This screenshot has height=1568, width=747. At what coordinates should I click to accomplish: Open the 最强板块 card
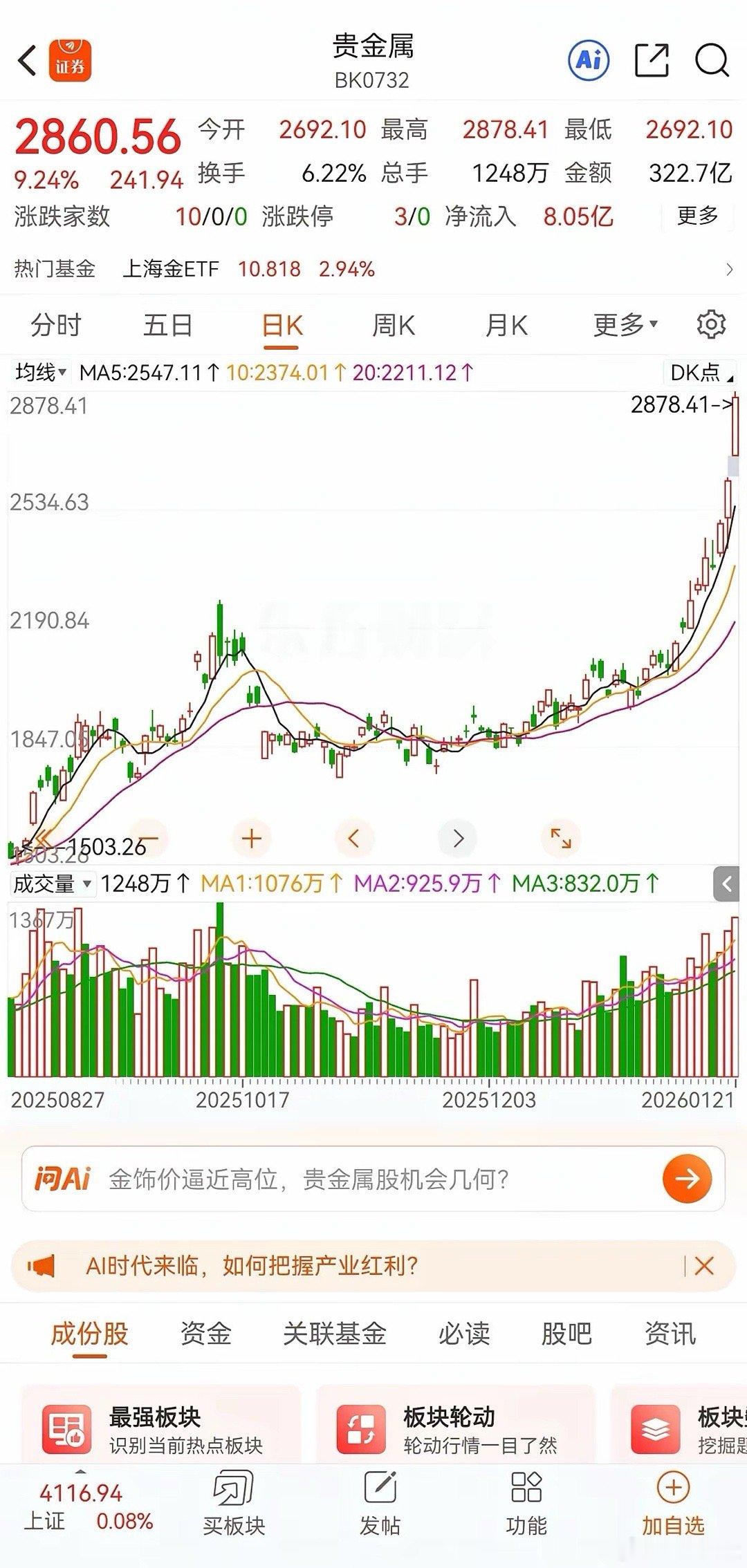click(161, 1430)
